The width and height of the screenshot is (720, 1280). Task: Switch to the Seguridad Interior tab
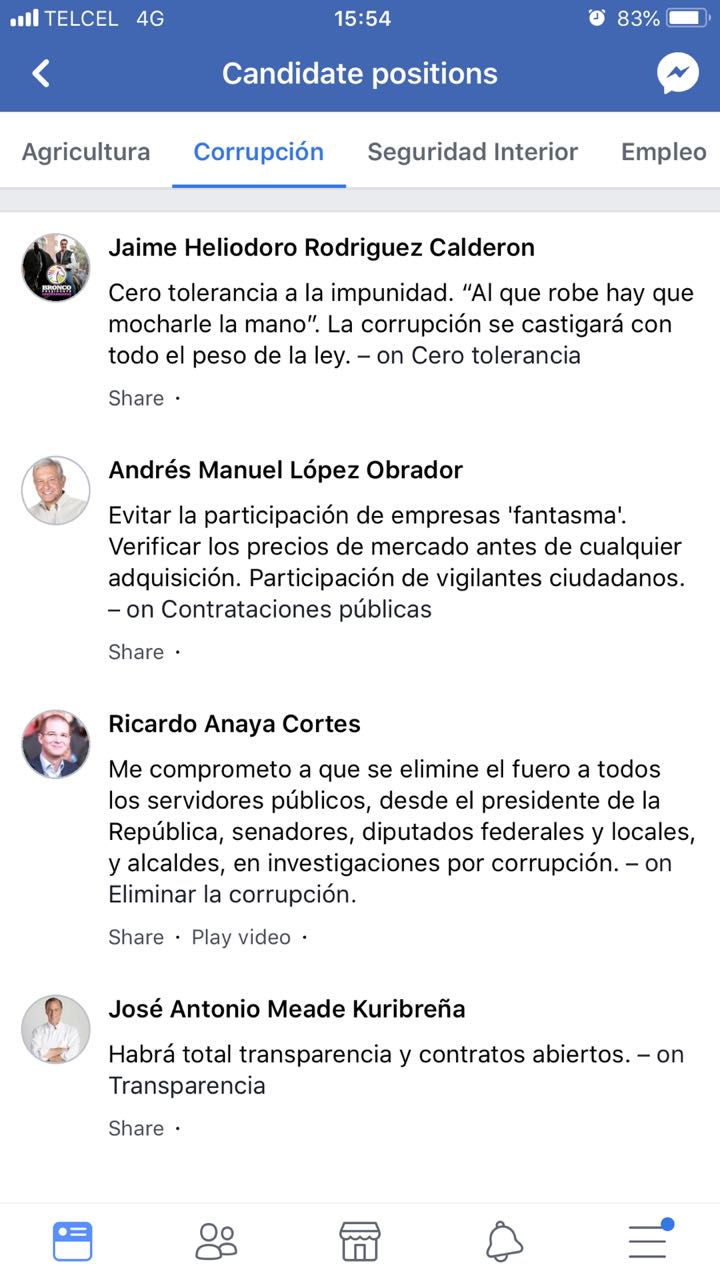click(472, 152)
